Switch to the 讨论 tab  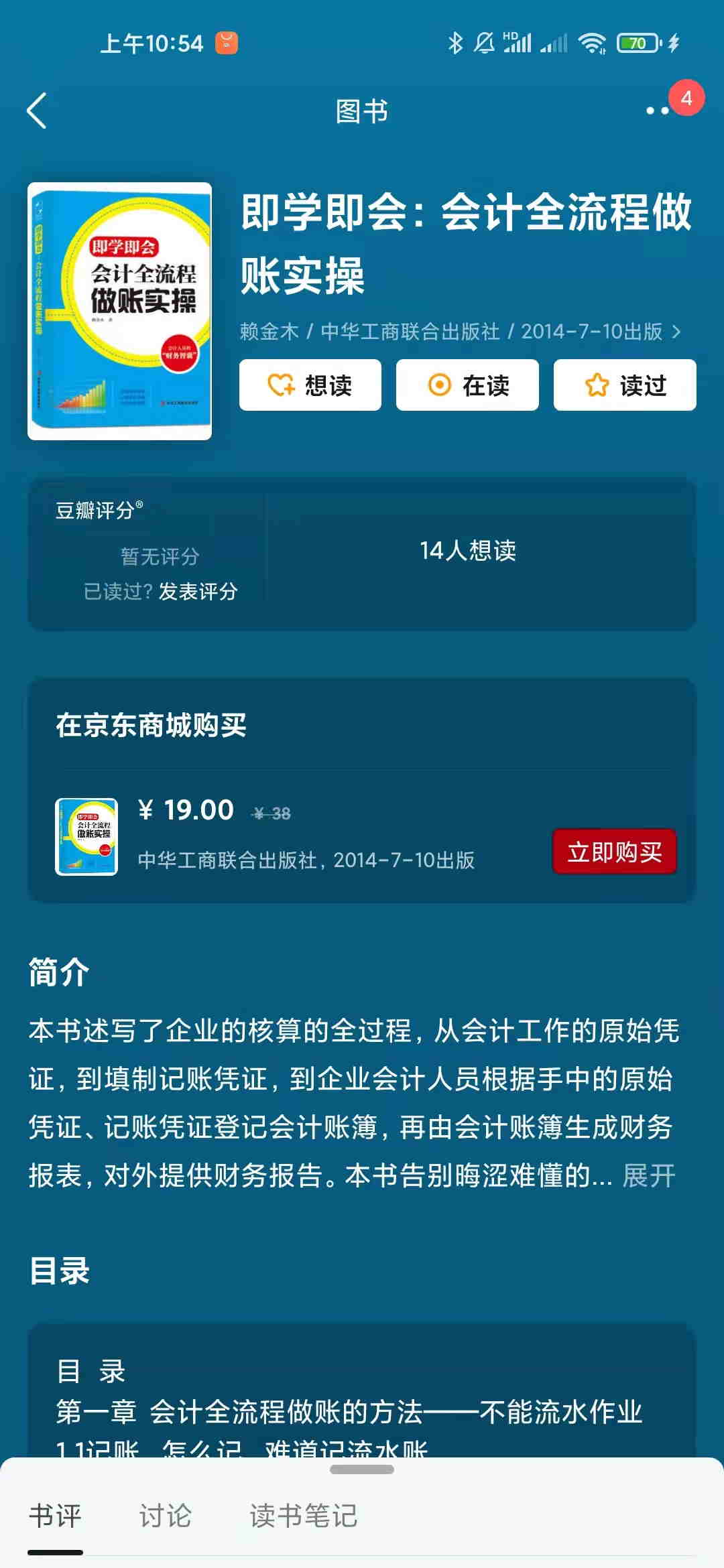(165, 1516)
